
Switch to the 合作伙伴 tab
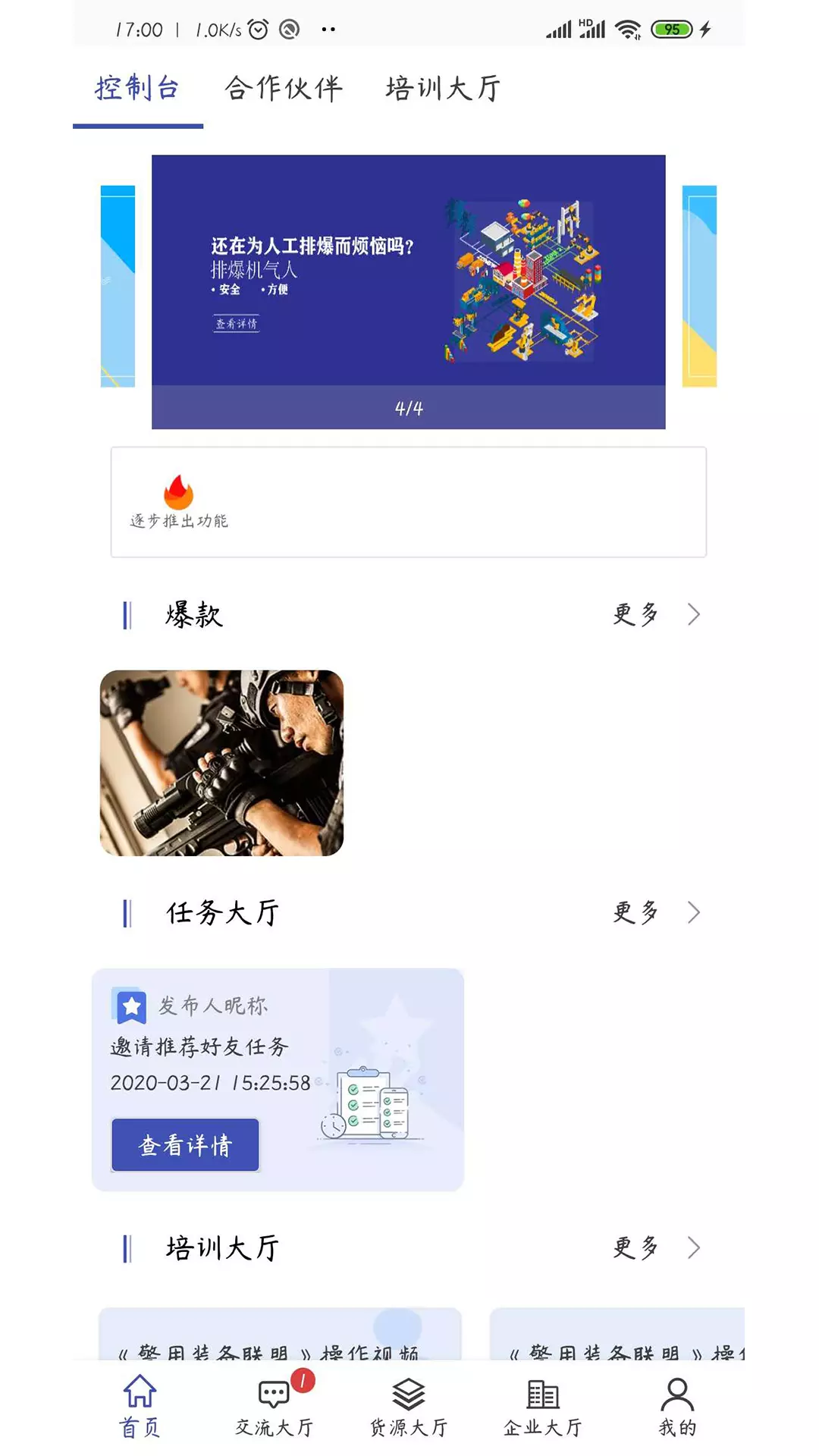284,88
